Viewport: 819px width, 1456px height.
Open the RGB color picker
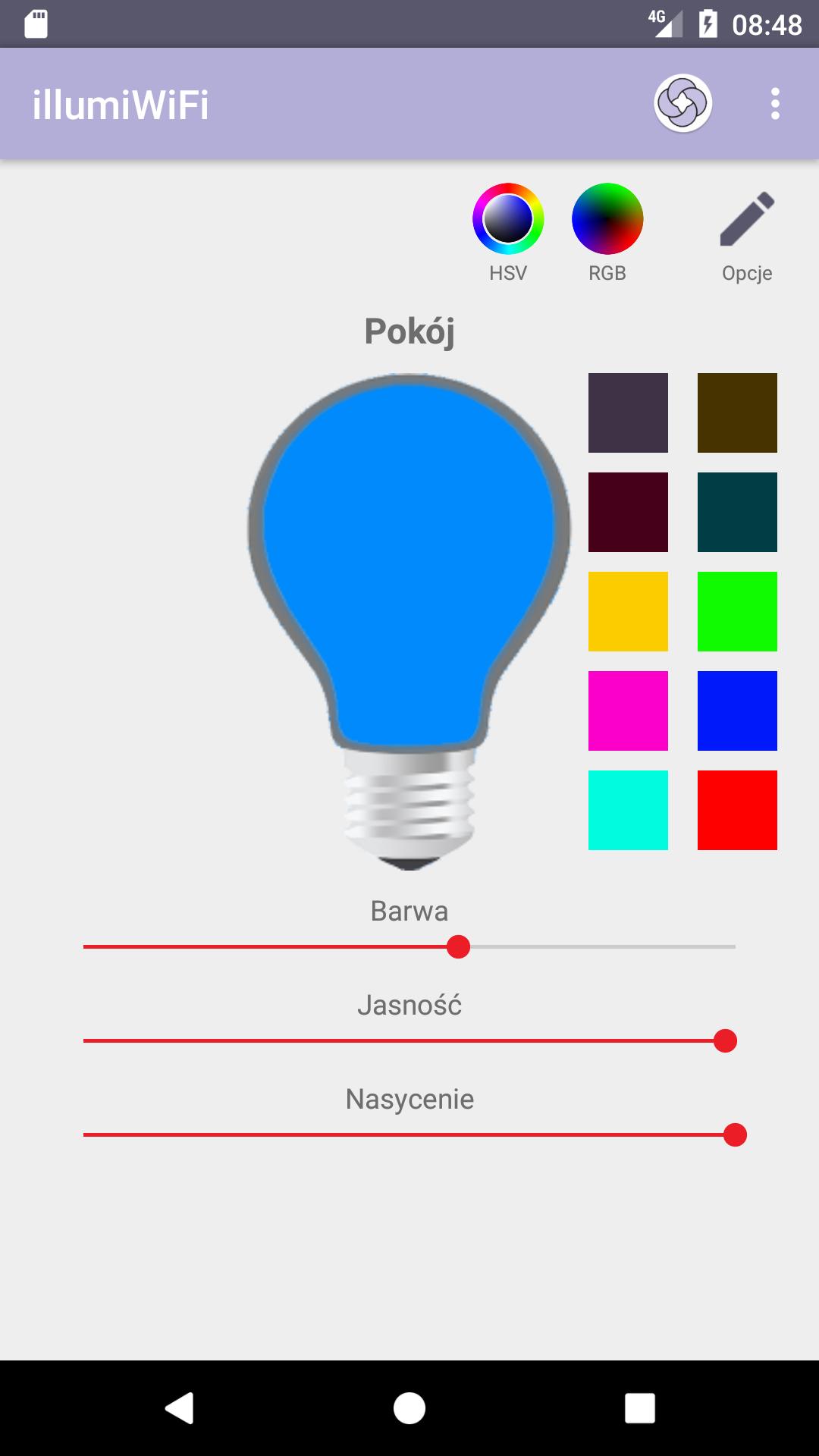[607, 218]
